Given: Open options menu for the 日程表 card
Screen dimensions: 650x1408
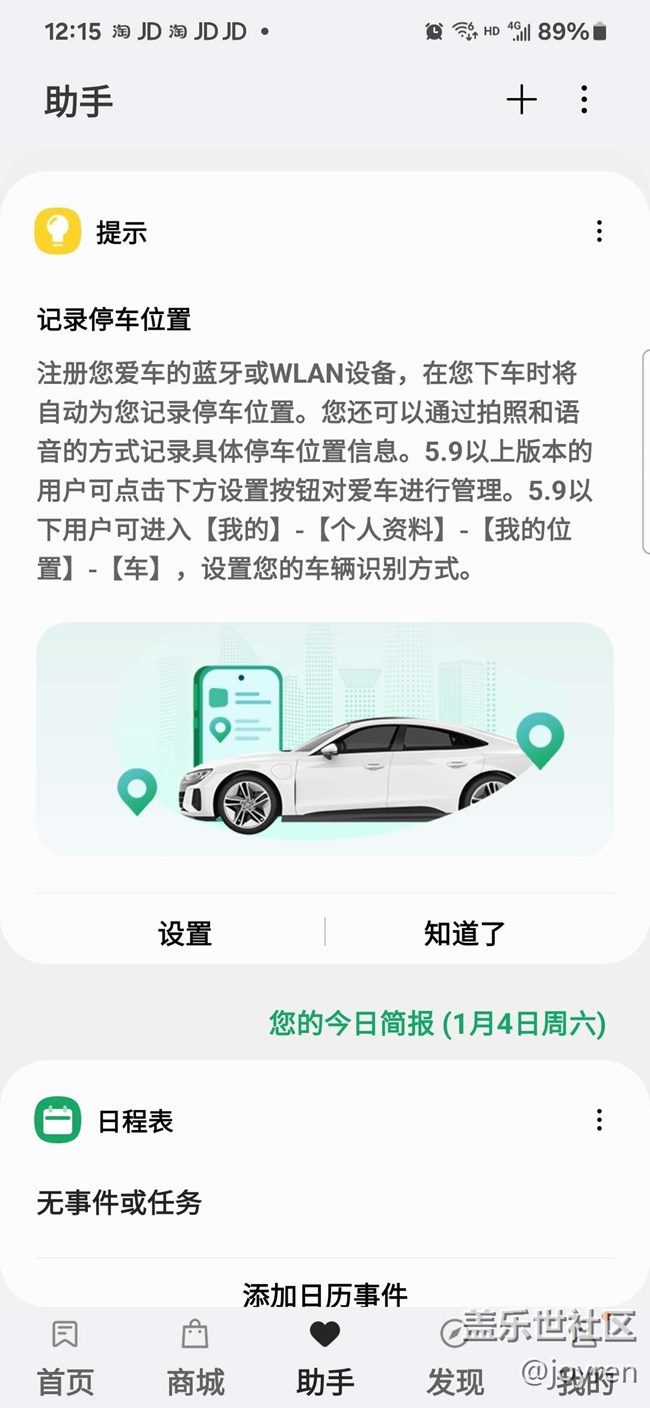Looking at the screenshot, I should 599,1120.
